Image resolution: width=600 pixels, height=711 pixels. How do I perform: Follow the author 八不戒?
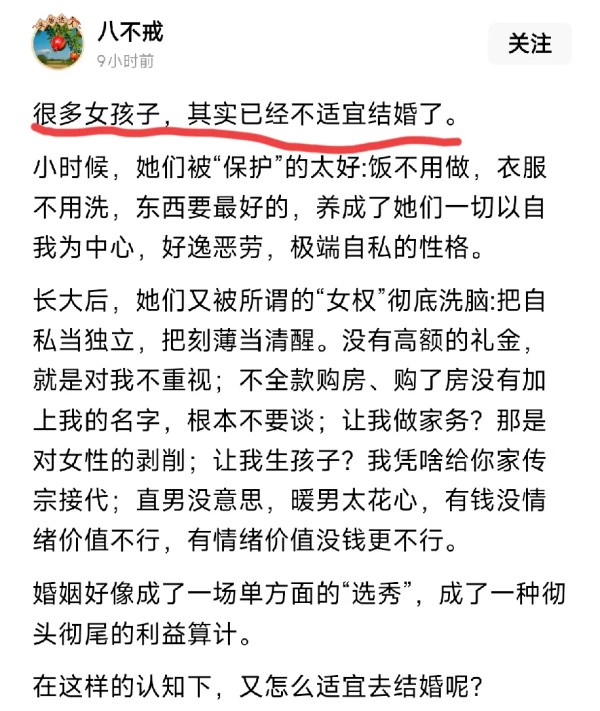(x=530, y=44)
